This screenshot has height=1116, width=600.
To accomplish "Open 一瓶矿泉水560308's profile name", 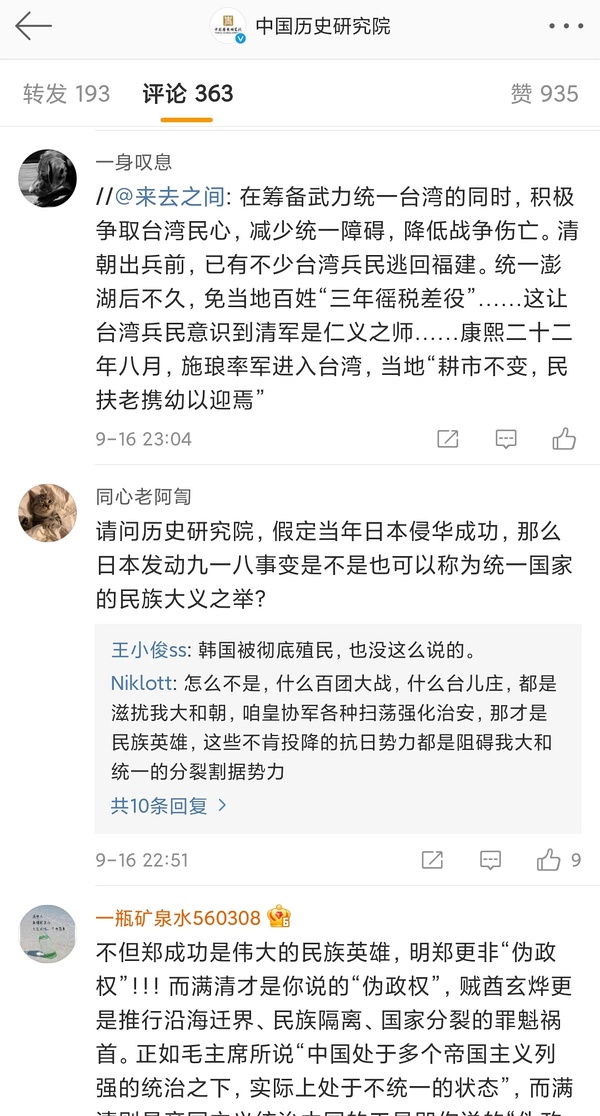I will (178, 917).
